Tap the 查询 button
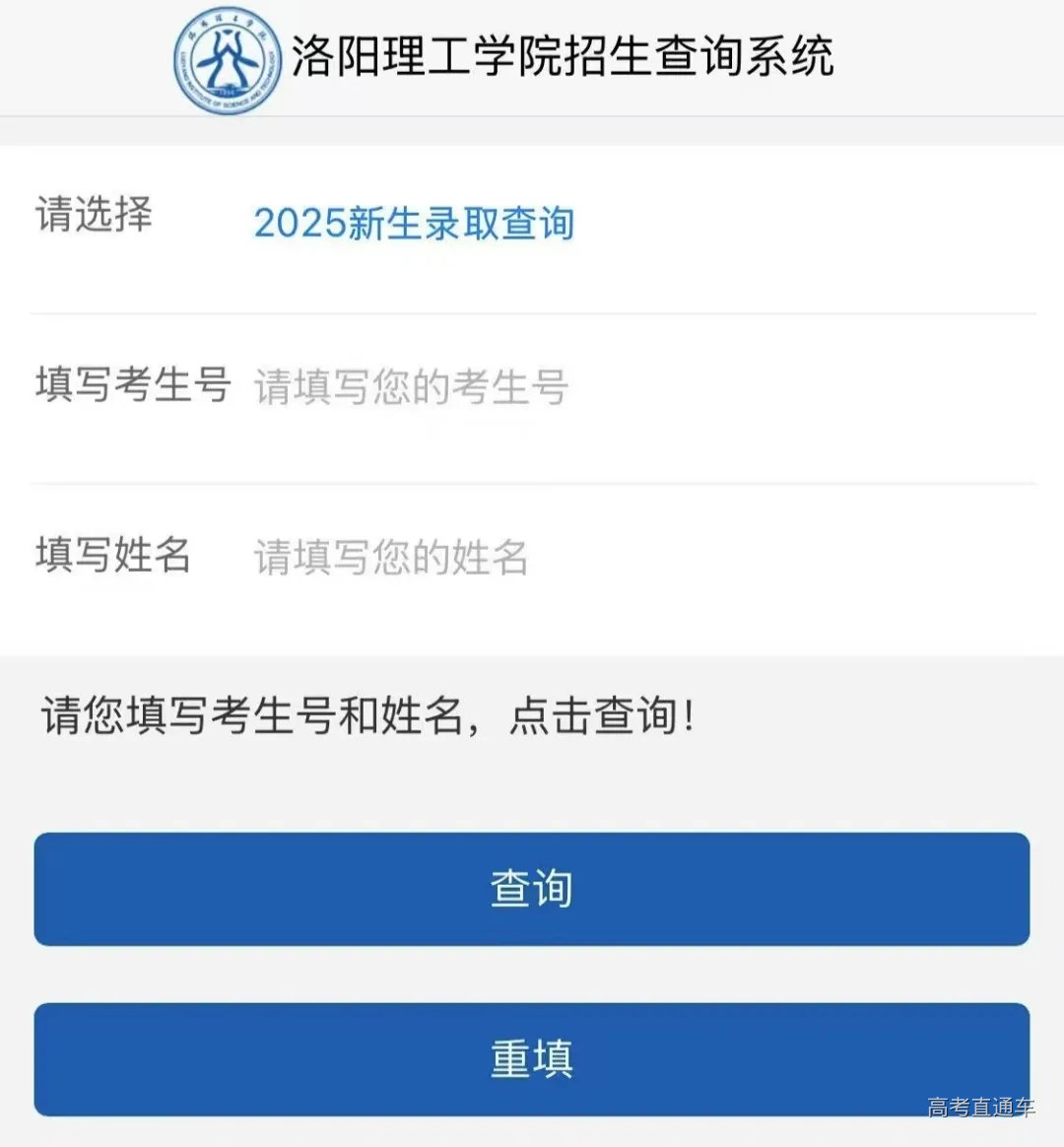Image resolution: width=1064 pixels, height=1147 pixels. pos(532,889)
